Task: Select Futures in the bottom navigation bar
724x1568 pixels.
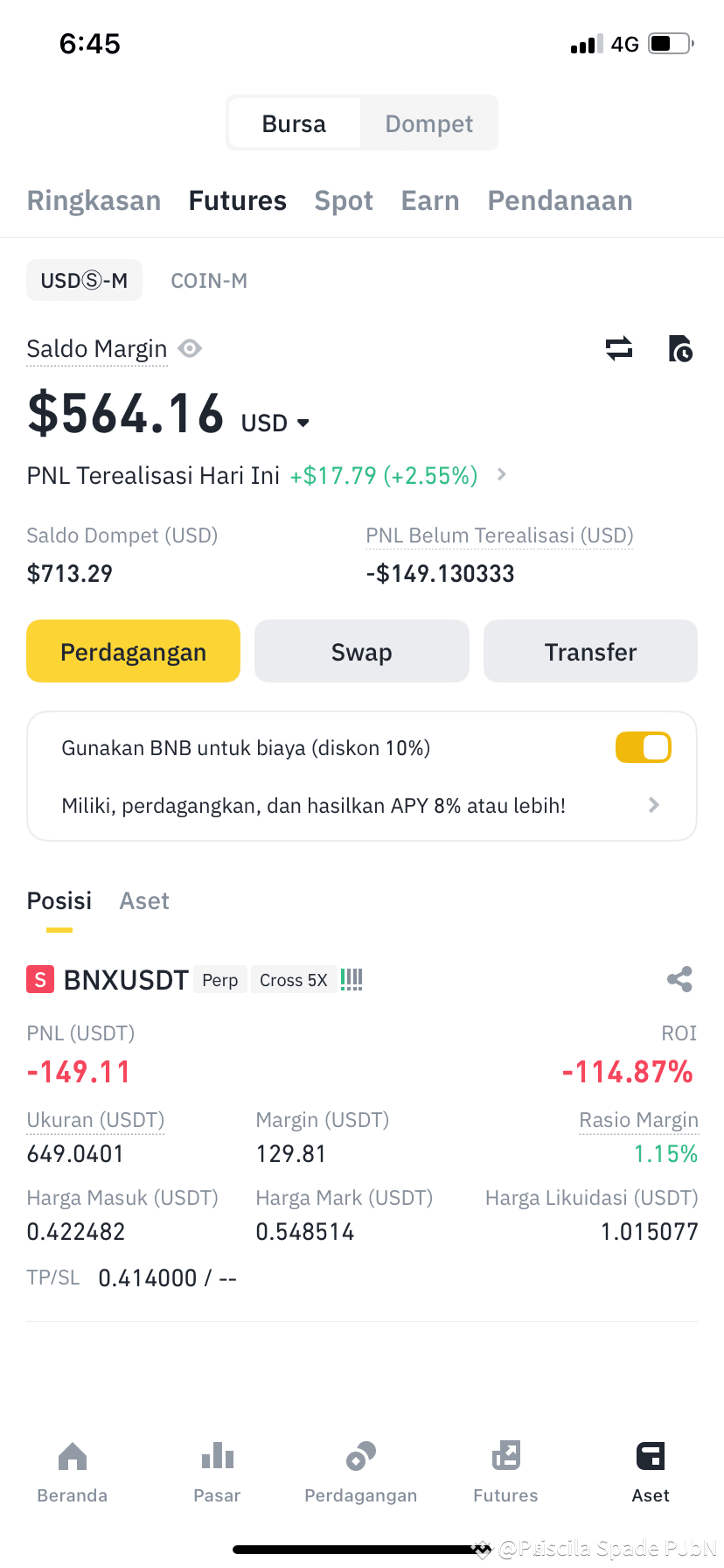Action: [x=505, y=1470]
